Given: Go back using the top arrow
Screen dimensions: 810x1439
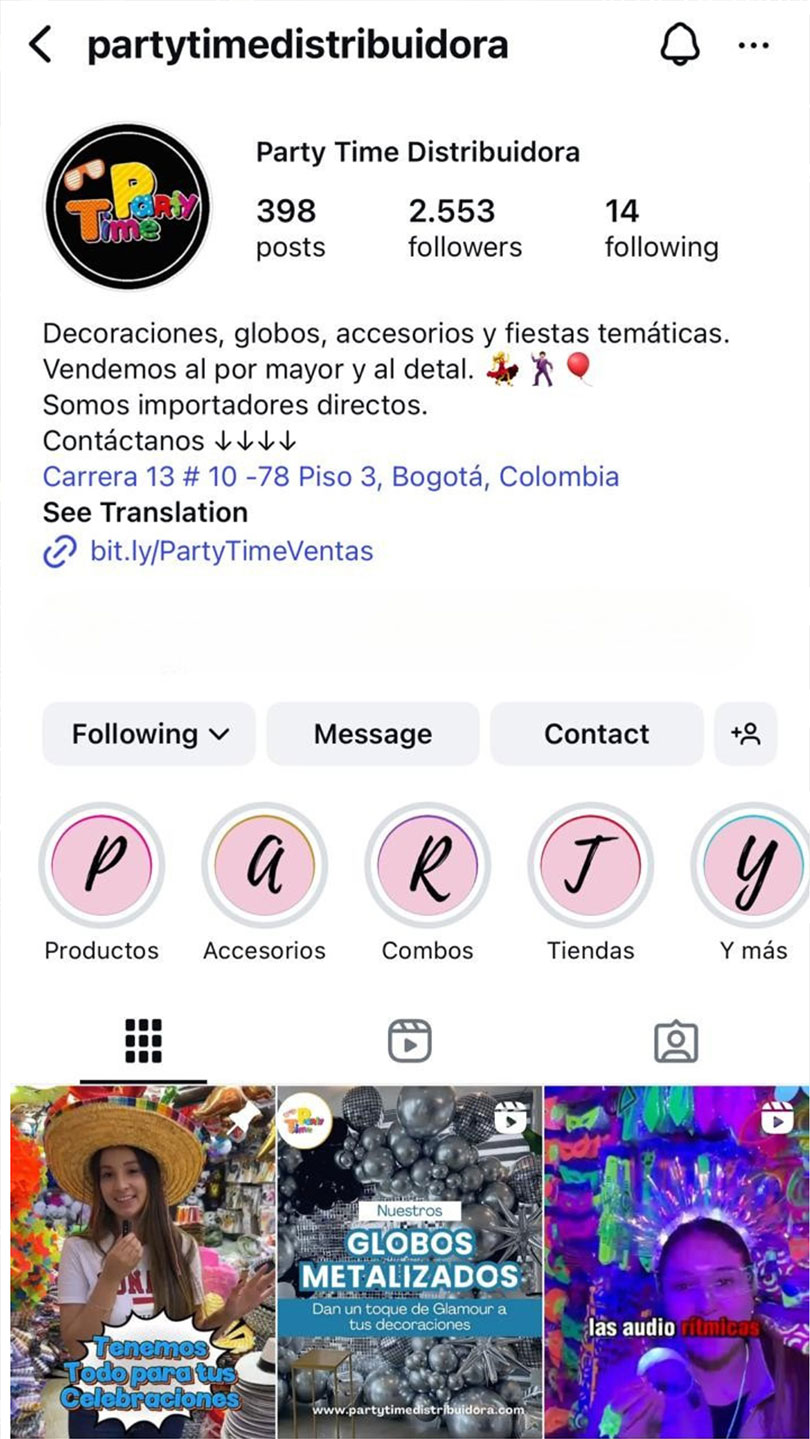Looking at the screenshot, I should pos(40,45).
